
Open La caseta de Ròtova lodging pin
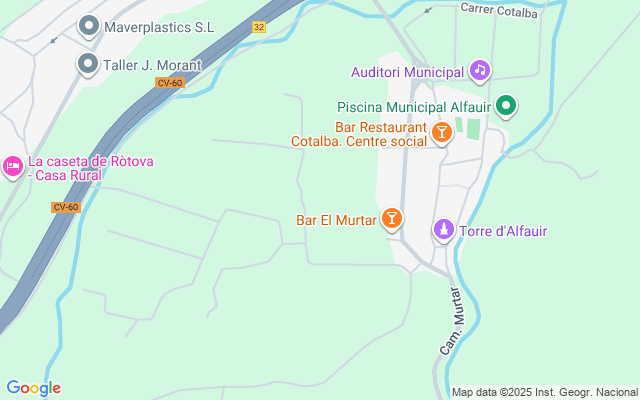point(12,166)
